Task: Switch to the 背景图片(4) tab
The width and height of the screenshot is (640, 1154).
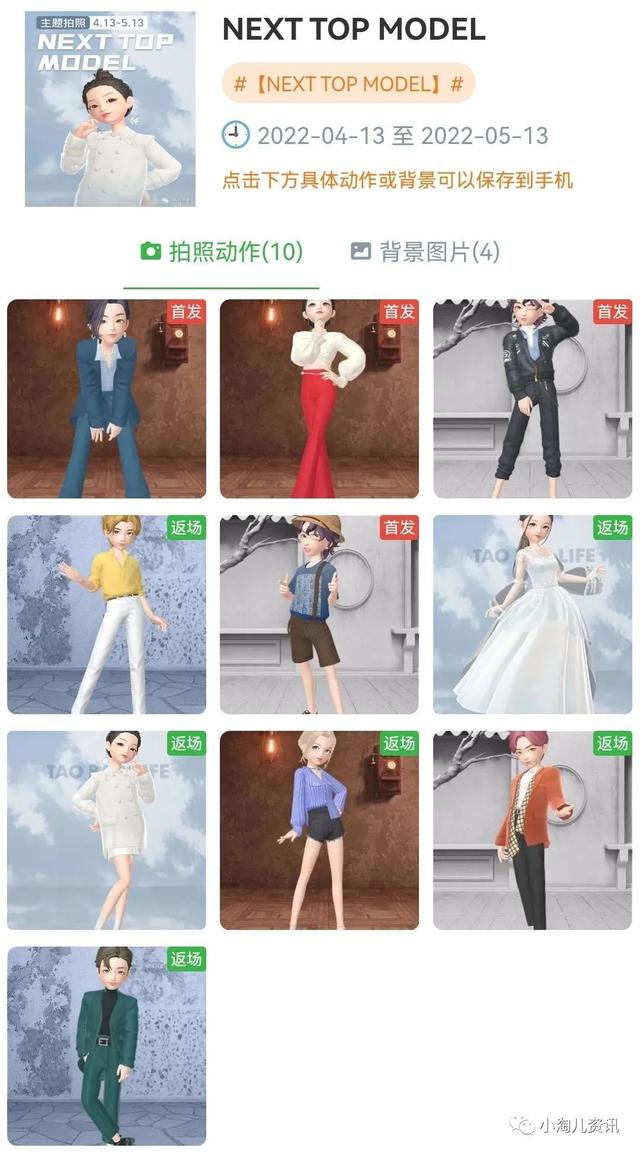Action: point(425,251)
